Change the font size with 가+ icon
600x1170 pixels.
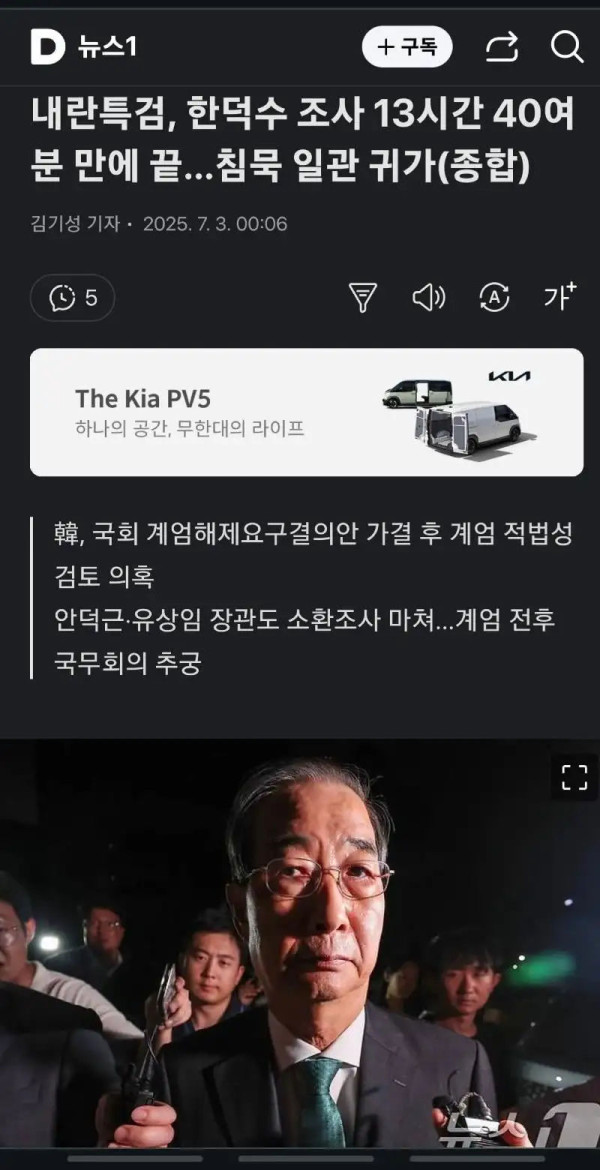(559, 296)
